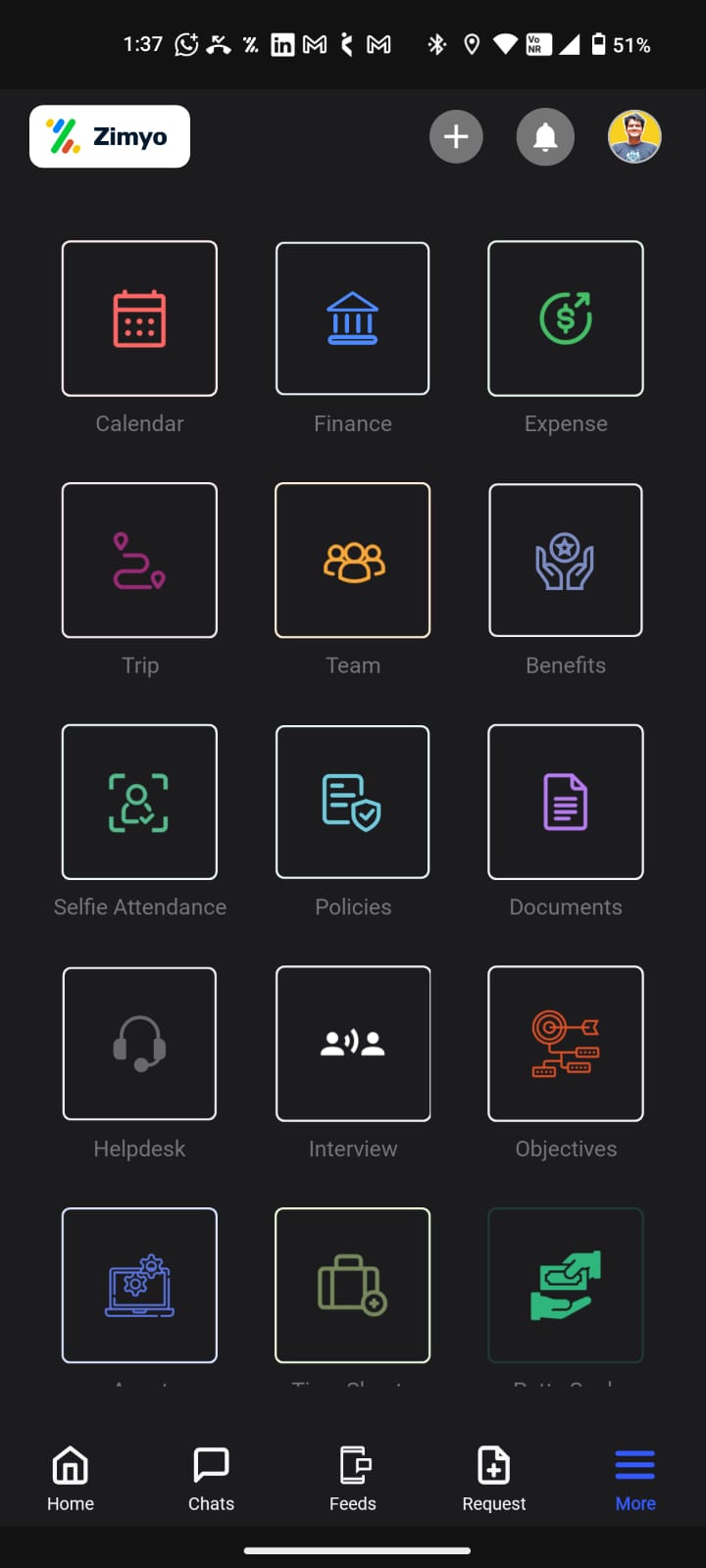This screenshot has height=1568, width=706.
Task: Tap the plus add button
Action: tap(456, 137)
